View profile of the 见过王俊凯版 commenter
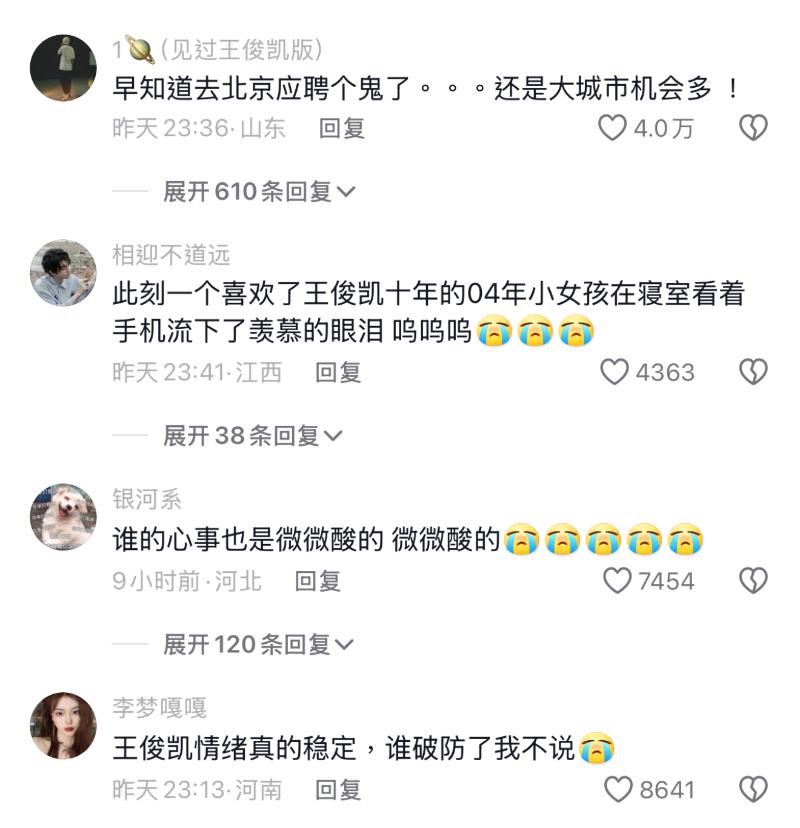Viewport: 800px width, 828px height. pos(63,67)
